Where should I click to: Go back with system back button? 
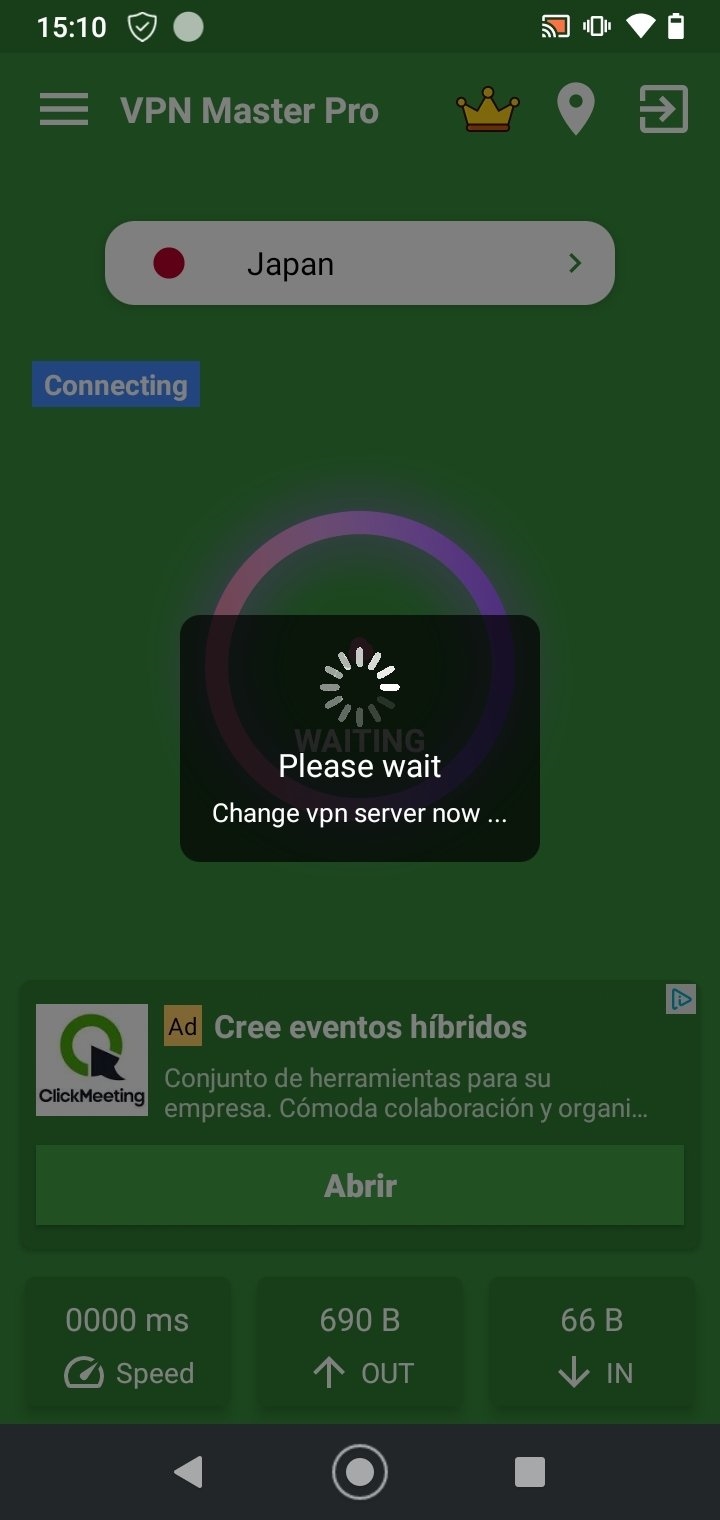coord(188,1472)
